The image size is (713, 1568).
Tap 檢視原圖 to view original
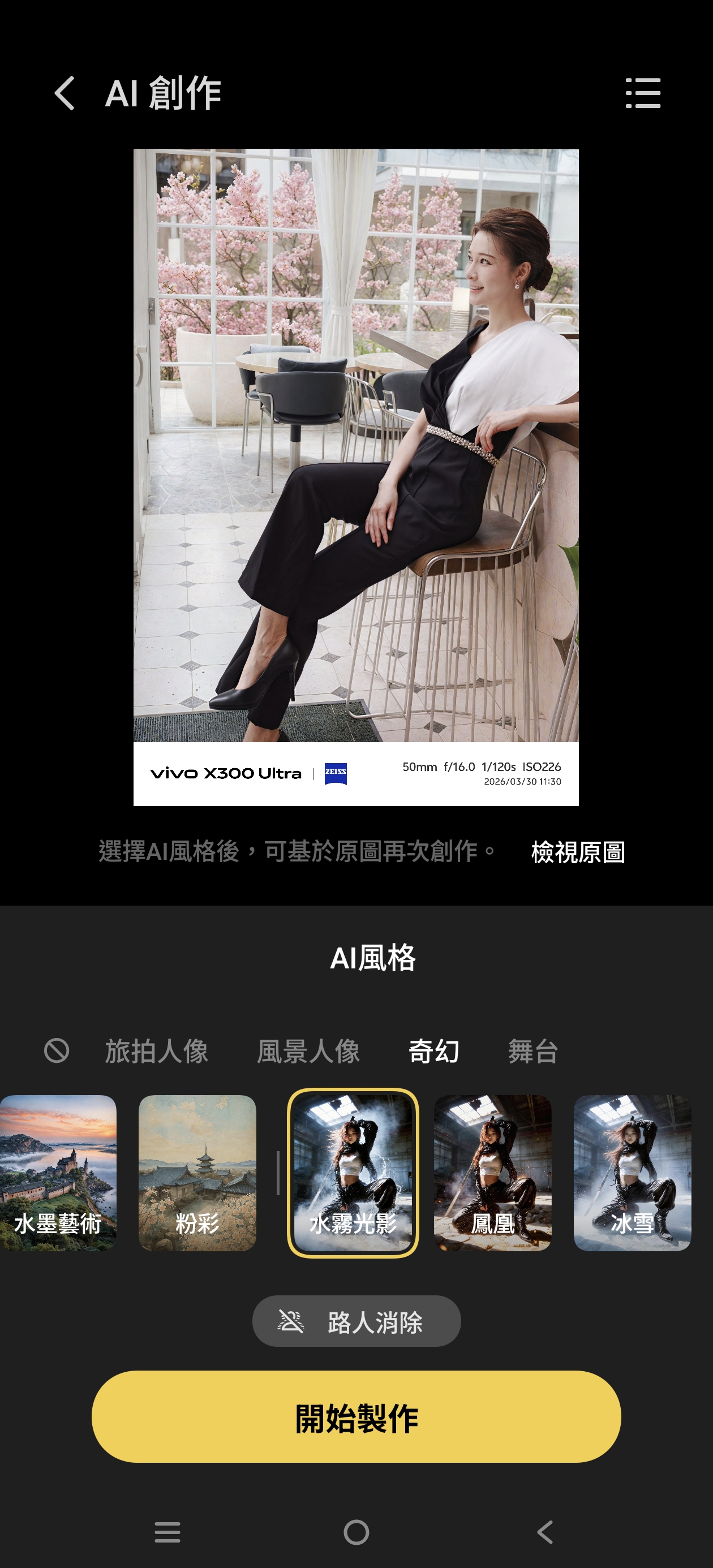577,851
